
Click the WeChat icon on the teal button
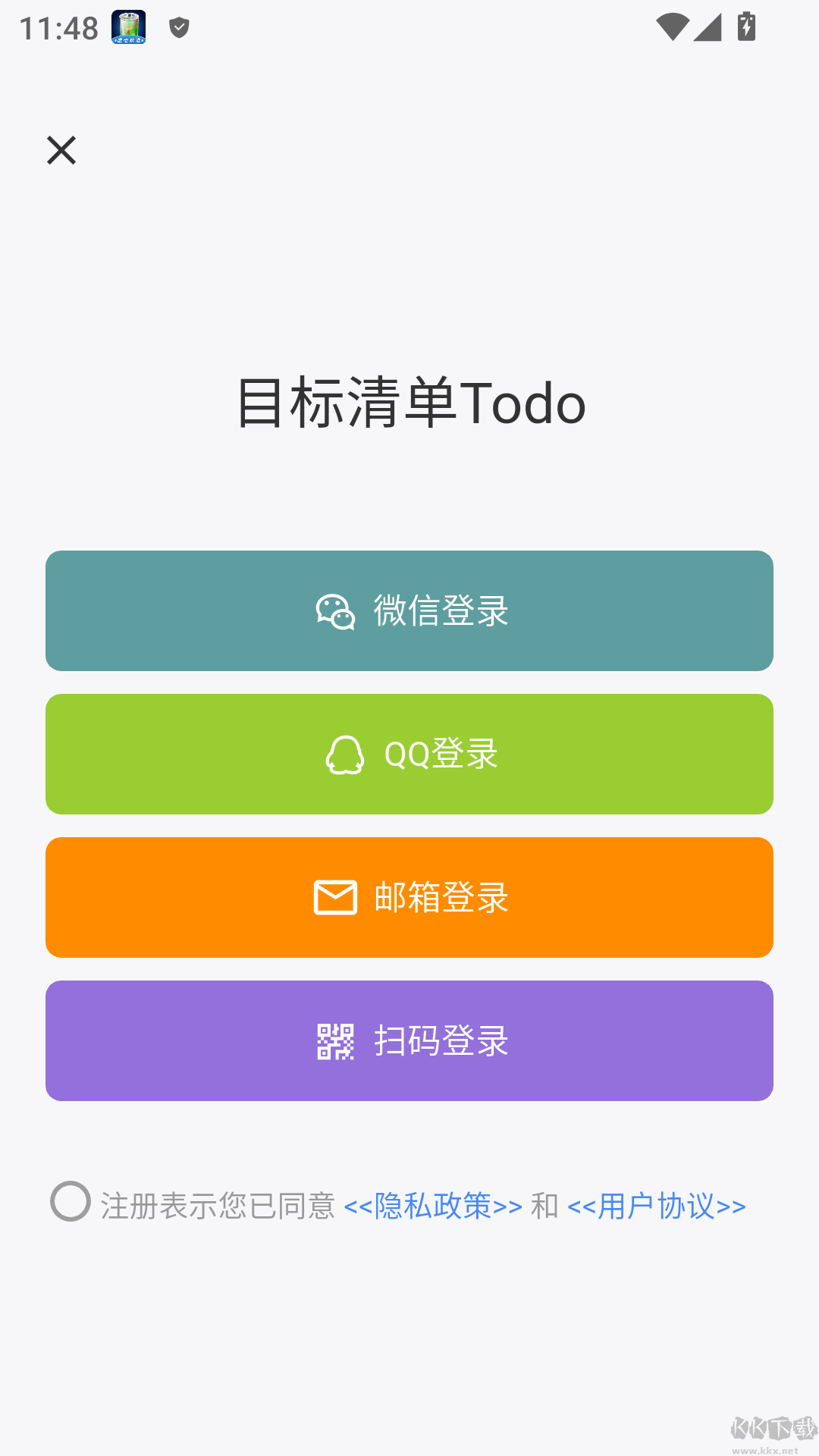pos(336,610)
